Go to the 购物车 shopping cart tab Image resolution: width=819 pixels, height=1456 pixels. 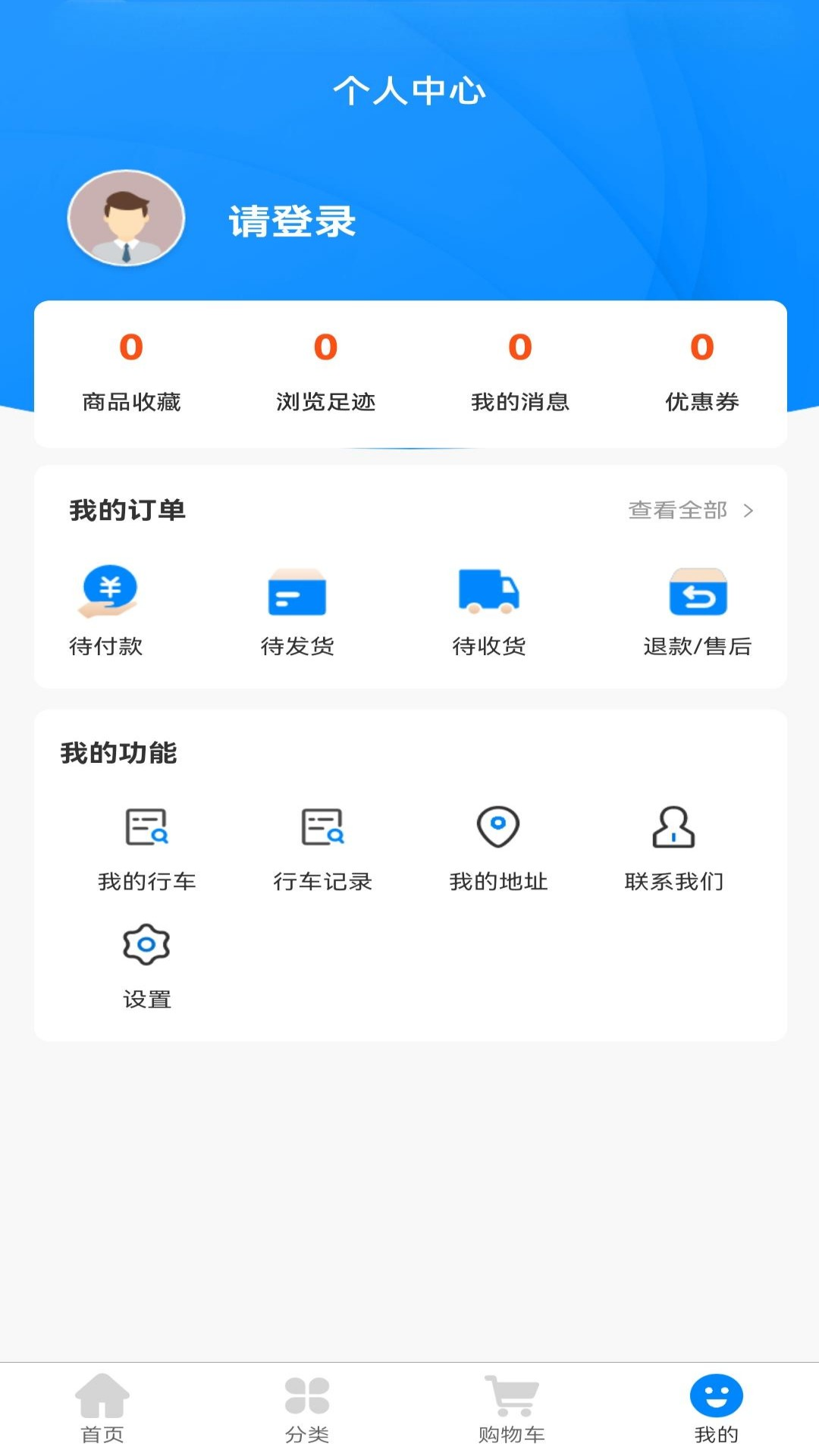(512, 1409)
